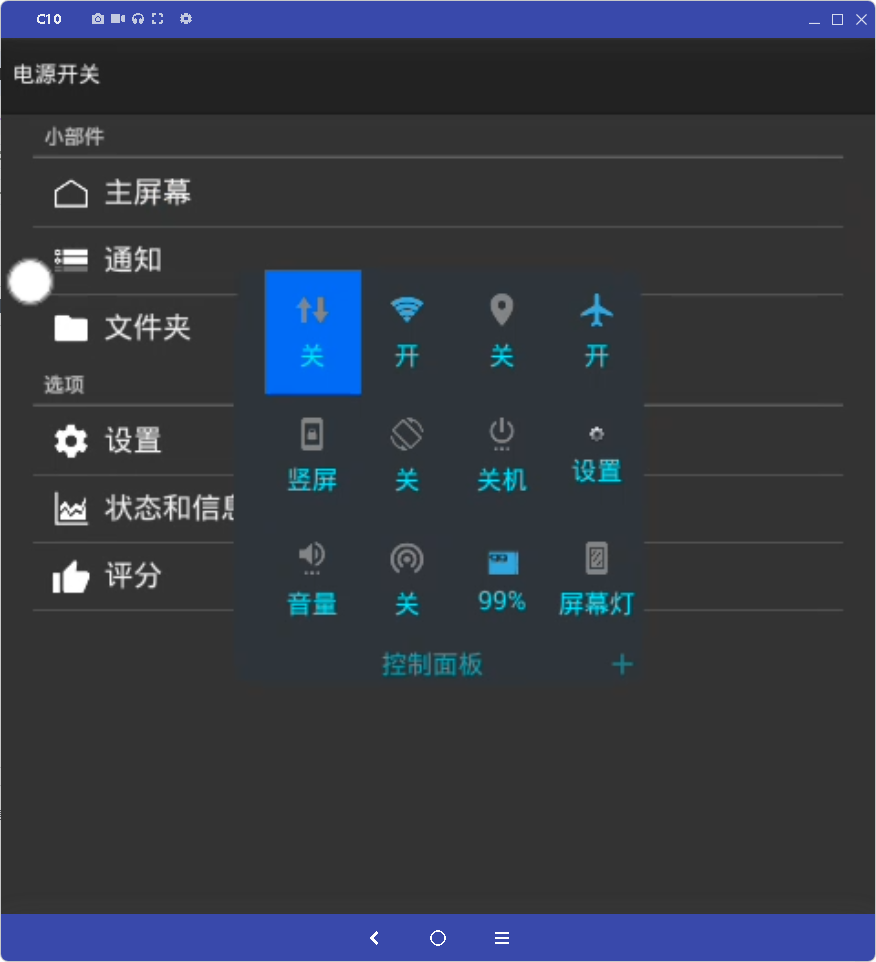Image resolution: width=876 pixels, height=962 pixels.
Task: Open 控制面板 control panel
Action: (x=432, y=664)
